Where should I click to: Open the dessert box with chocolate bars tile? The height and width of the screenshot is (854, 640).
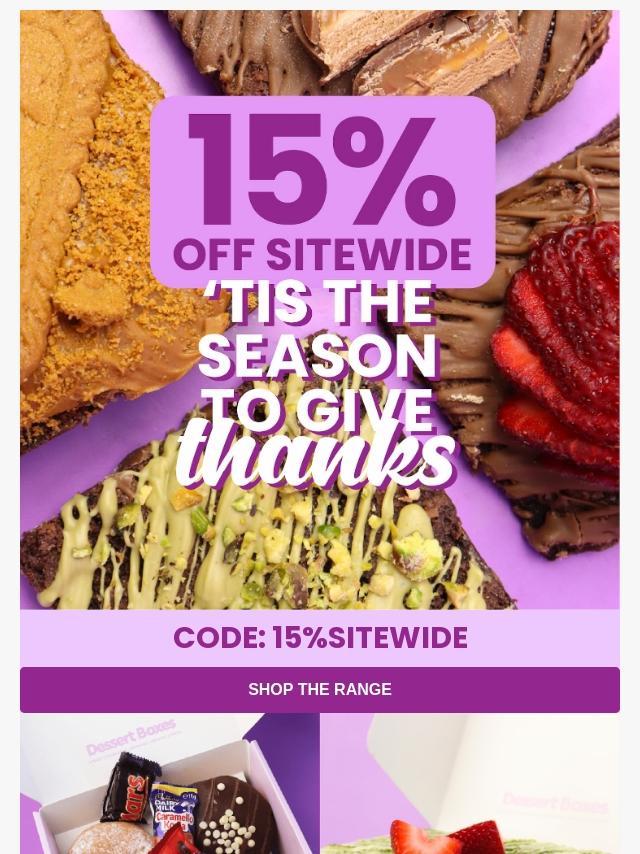pos(170,785)
